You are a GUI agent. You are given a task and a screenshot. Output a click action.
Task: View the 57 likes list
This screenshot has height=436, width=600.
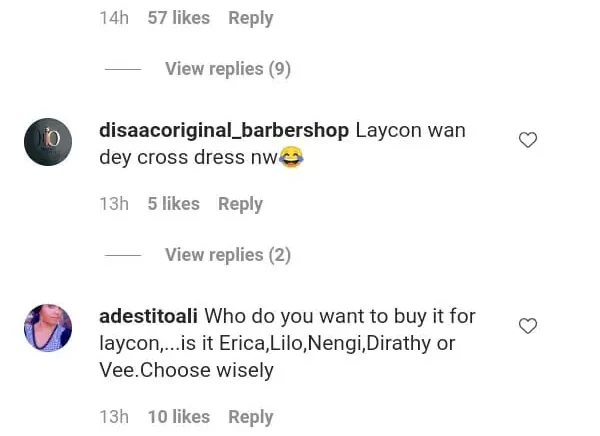point(178,18)
